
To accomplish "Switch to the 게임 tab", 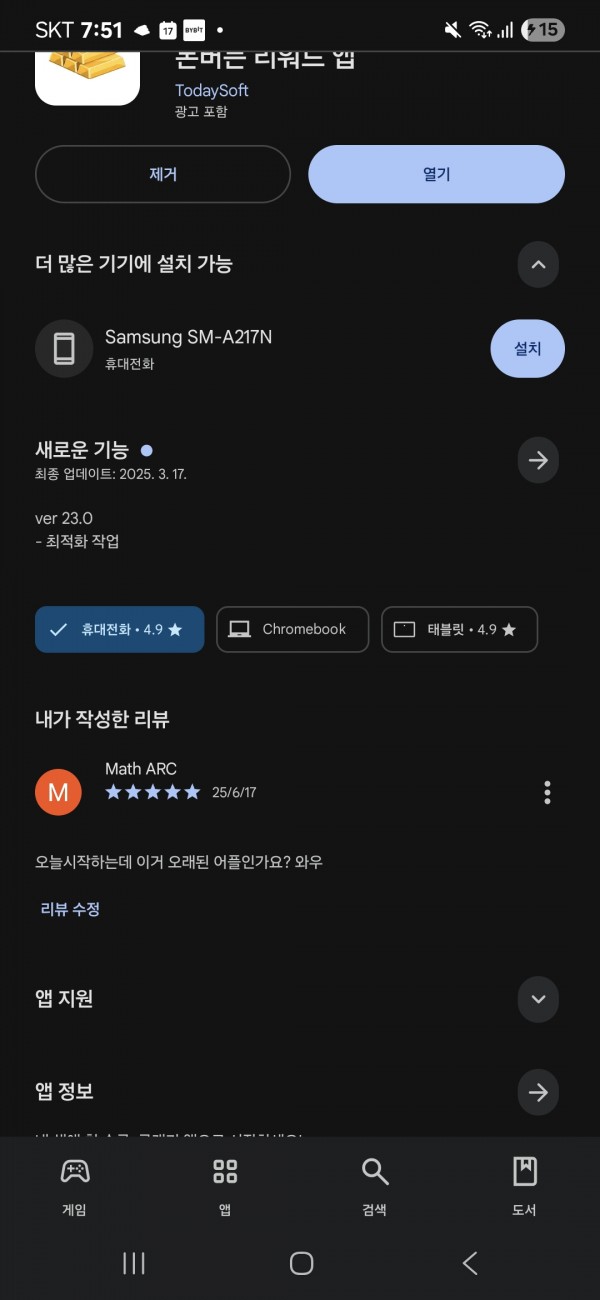I will 75,1187.
